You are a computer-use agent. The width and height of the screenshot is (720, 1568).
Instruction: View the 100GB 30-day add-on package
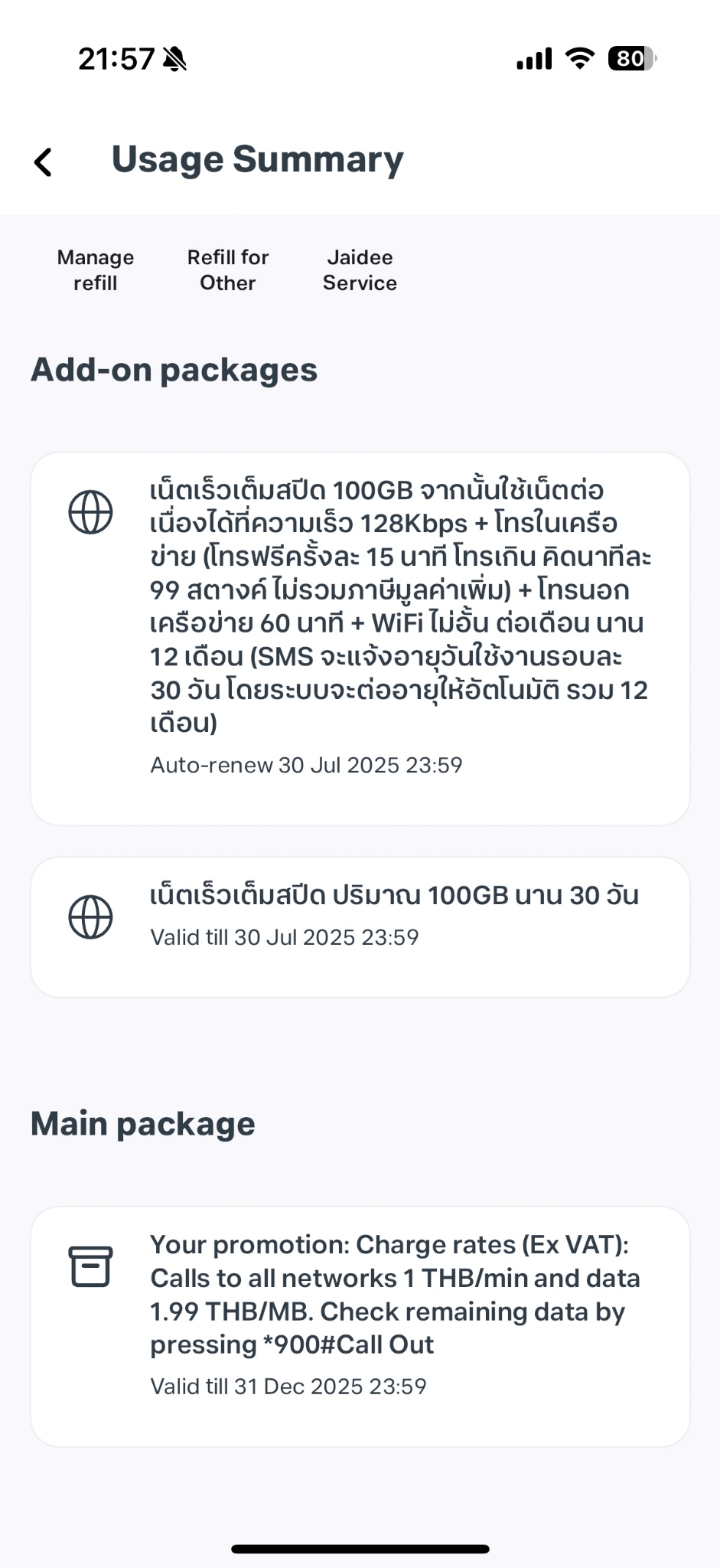coord(360,927)
